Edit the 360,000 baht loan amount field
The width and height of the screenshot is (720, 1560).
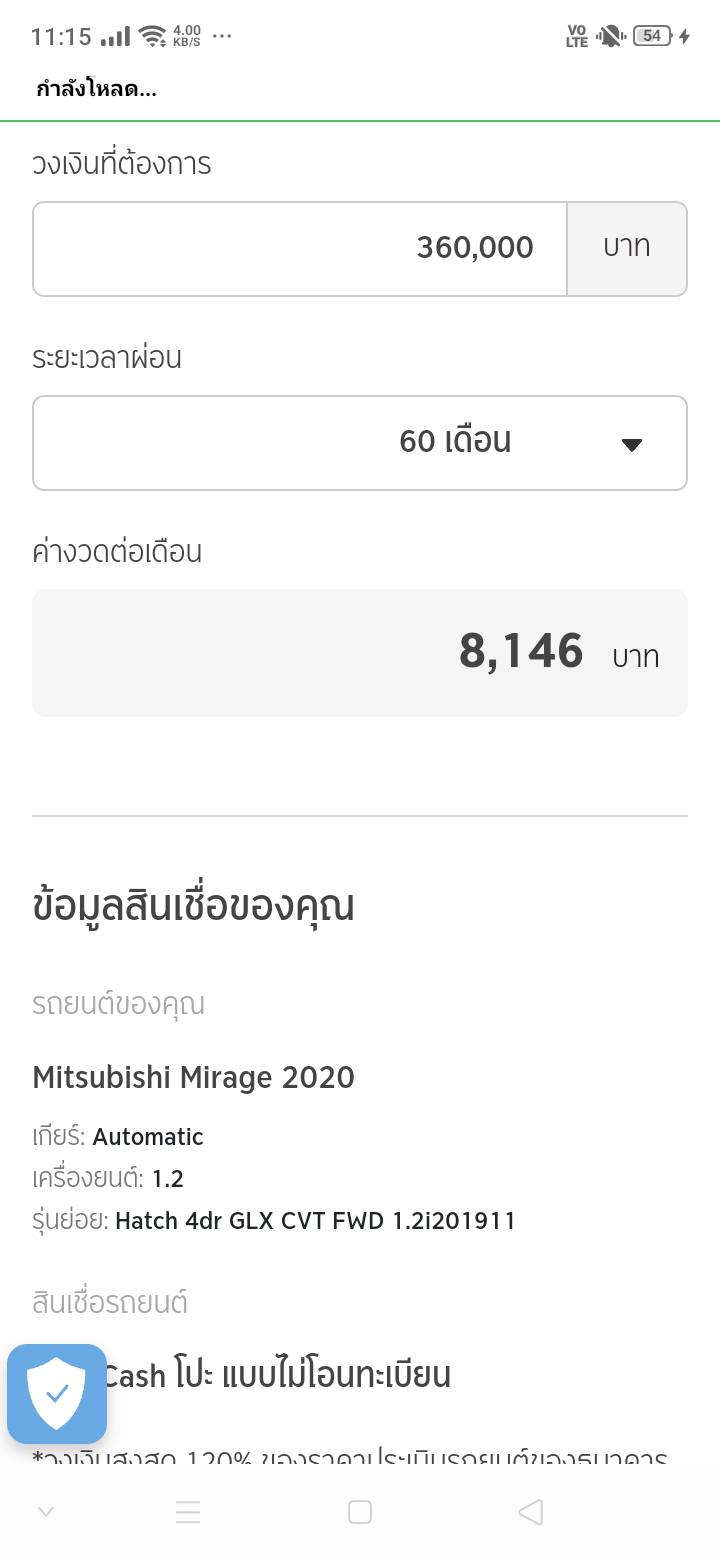[300, 248]
